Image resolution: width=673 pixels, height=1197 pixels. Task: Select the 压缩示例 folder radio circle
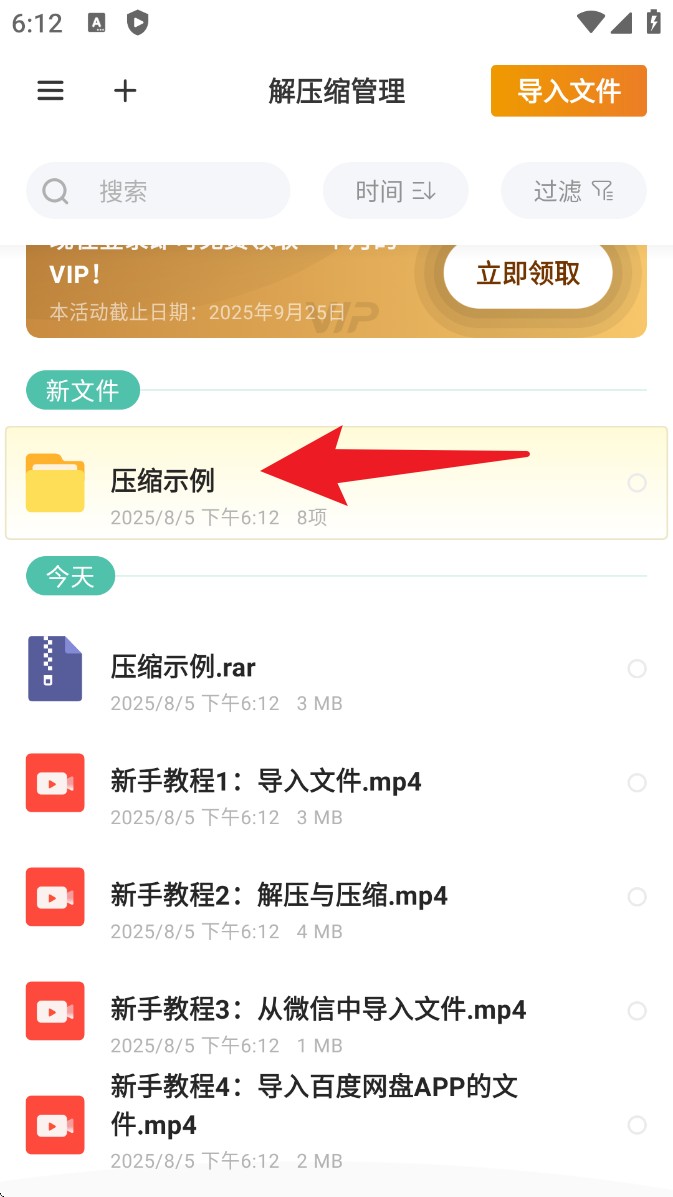[x=637, y=483]
